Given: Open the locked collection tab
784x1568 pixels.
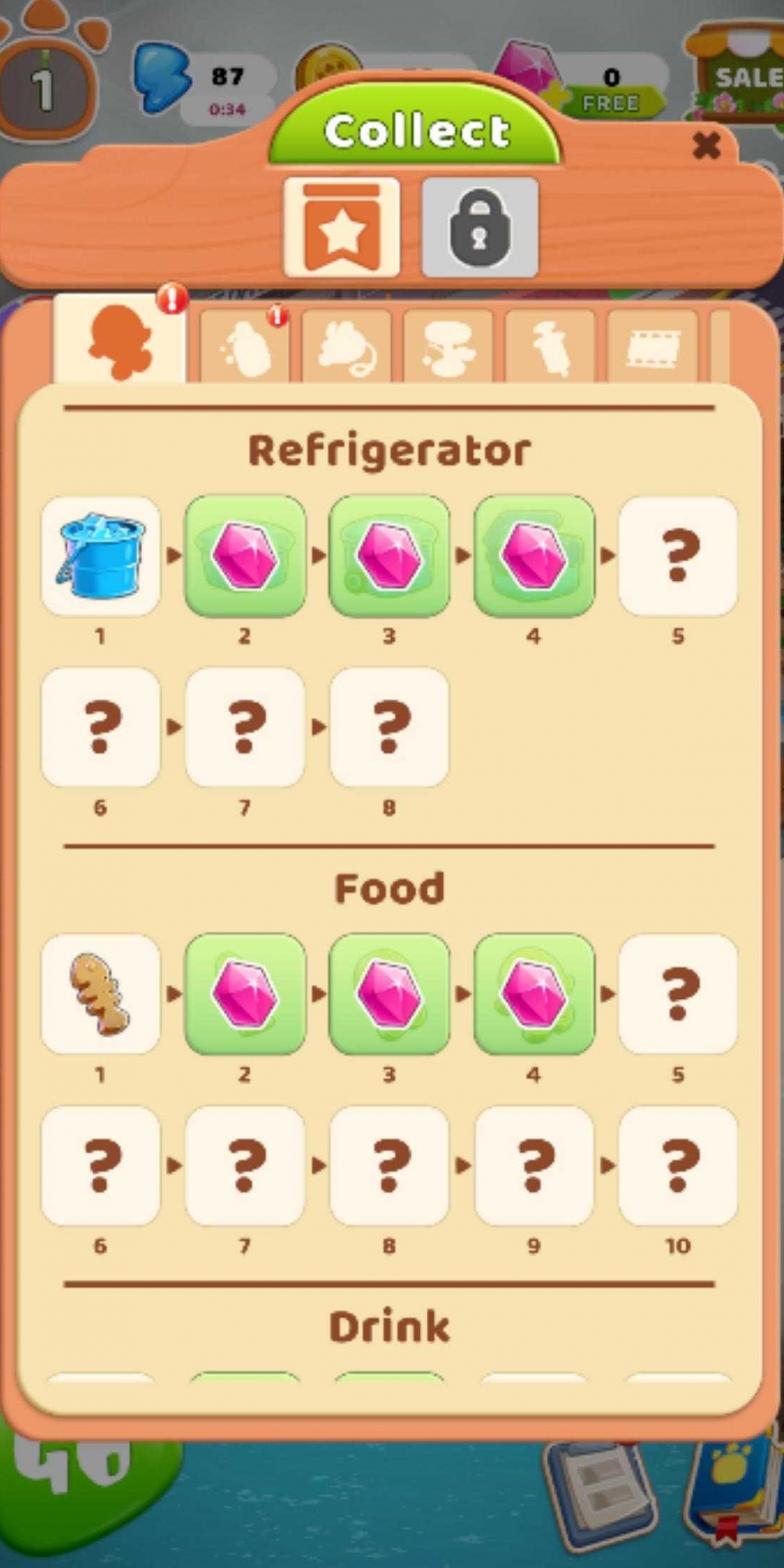Looking at the screenshot, I should click(x=479, y=227).
